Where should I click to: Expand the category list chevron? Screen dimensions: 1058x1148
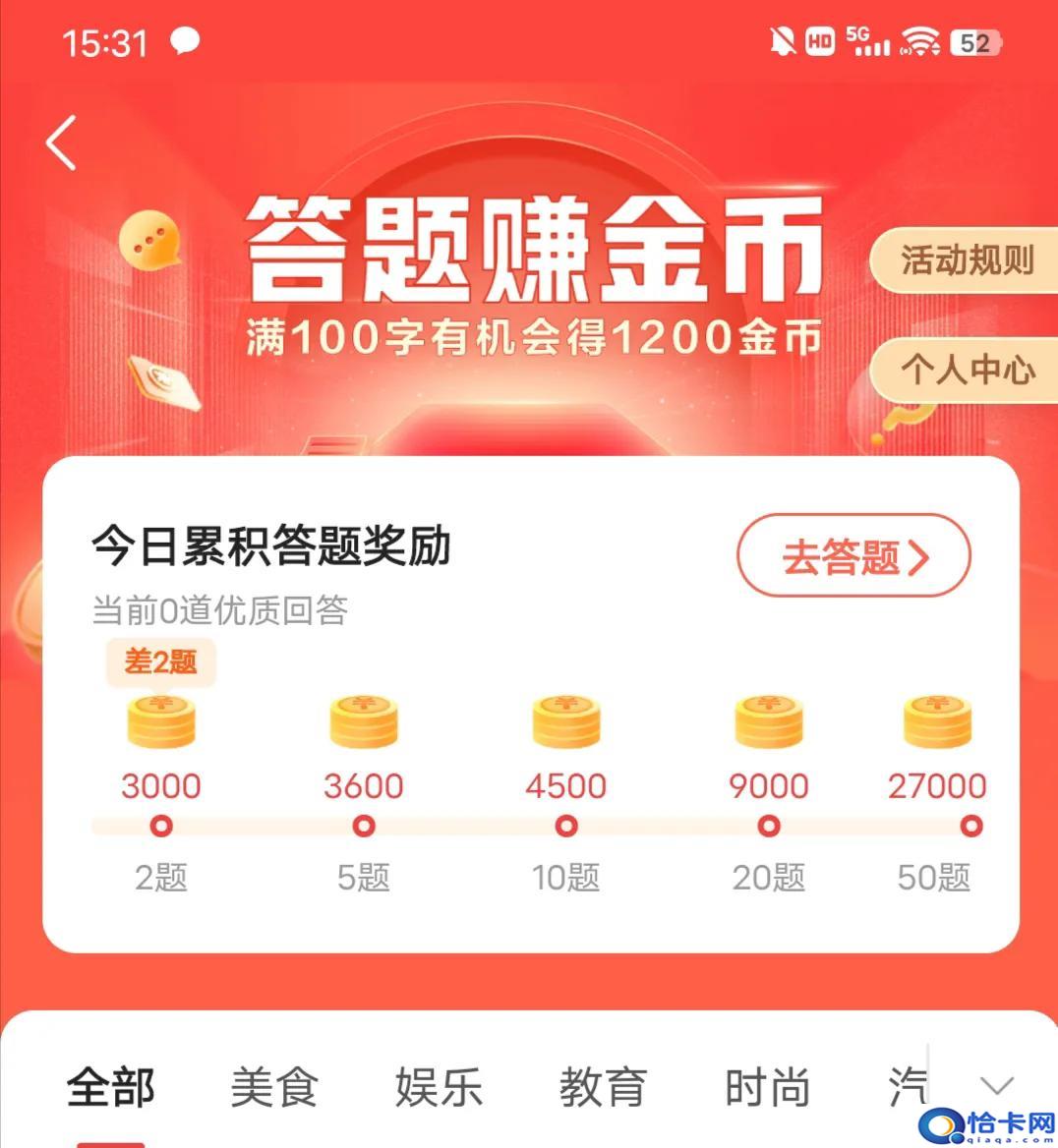[x=996, y=1085]
